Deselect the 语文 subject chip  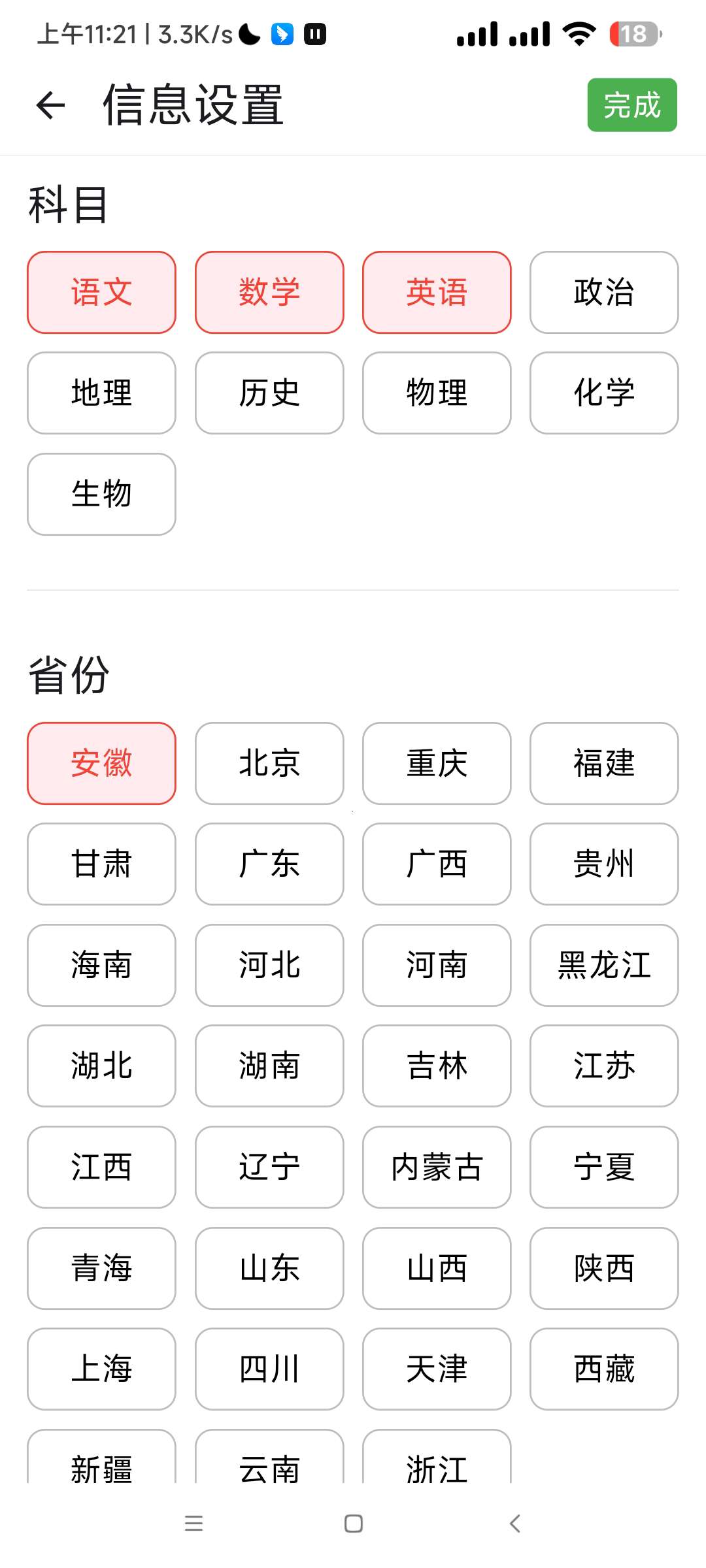click(x=101, y=292)
